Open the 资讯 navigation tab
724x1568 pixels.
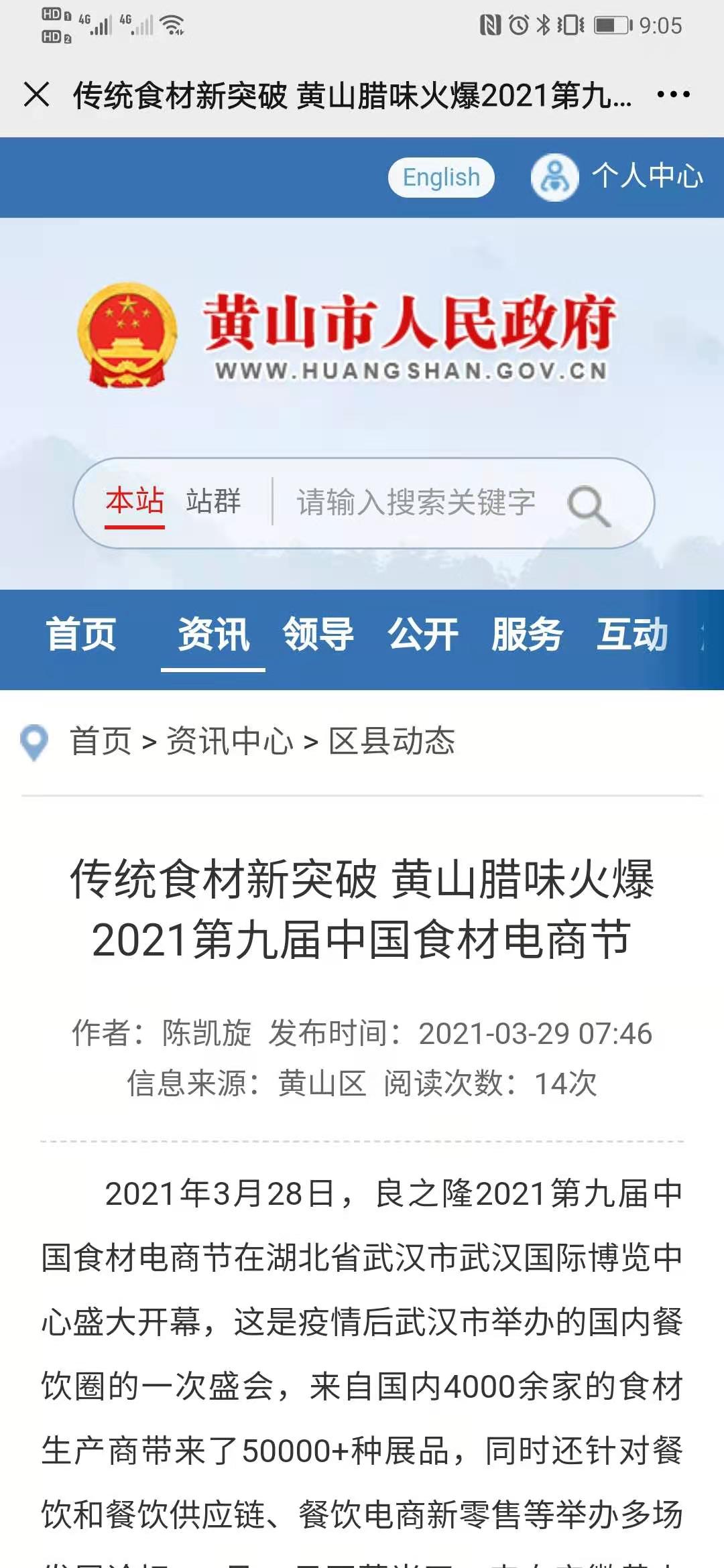click(213, 635)
